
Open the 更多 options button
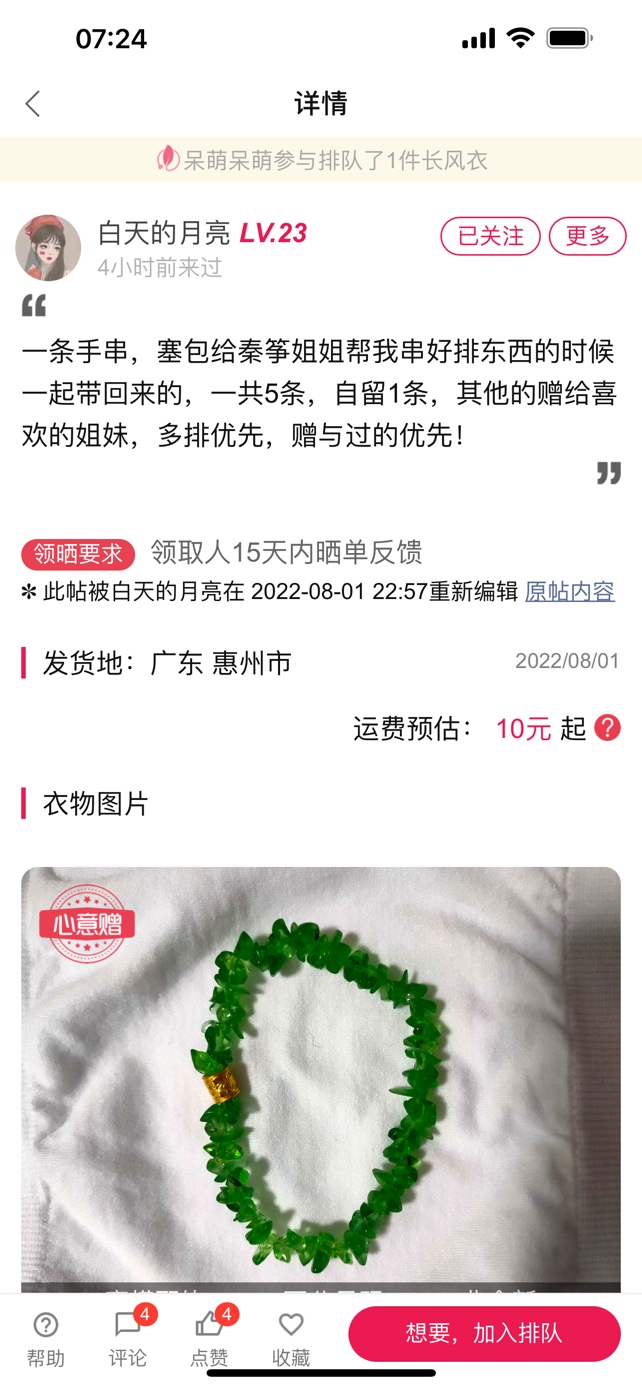(587, 236)
